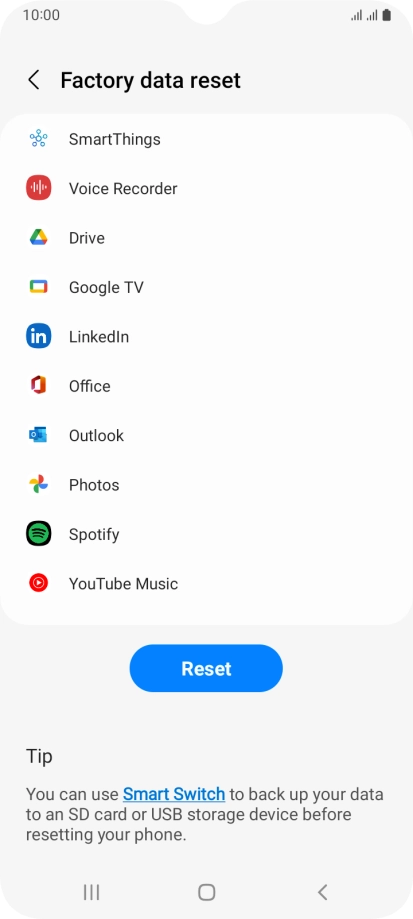Open recent apps from navigation bar

click(91, 892)
